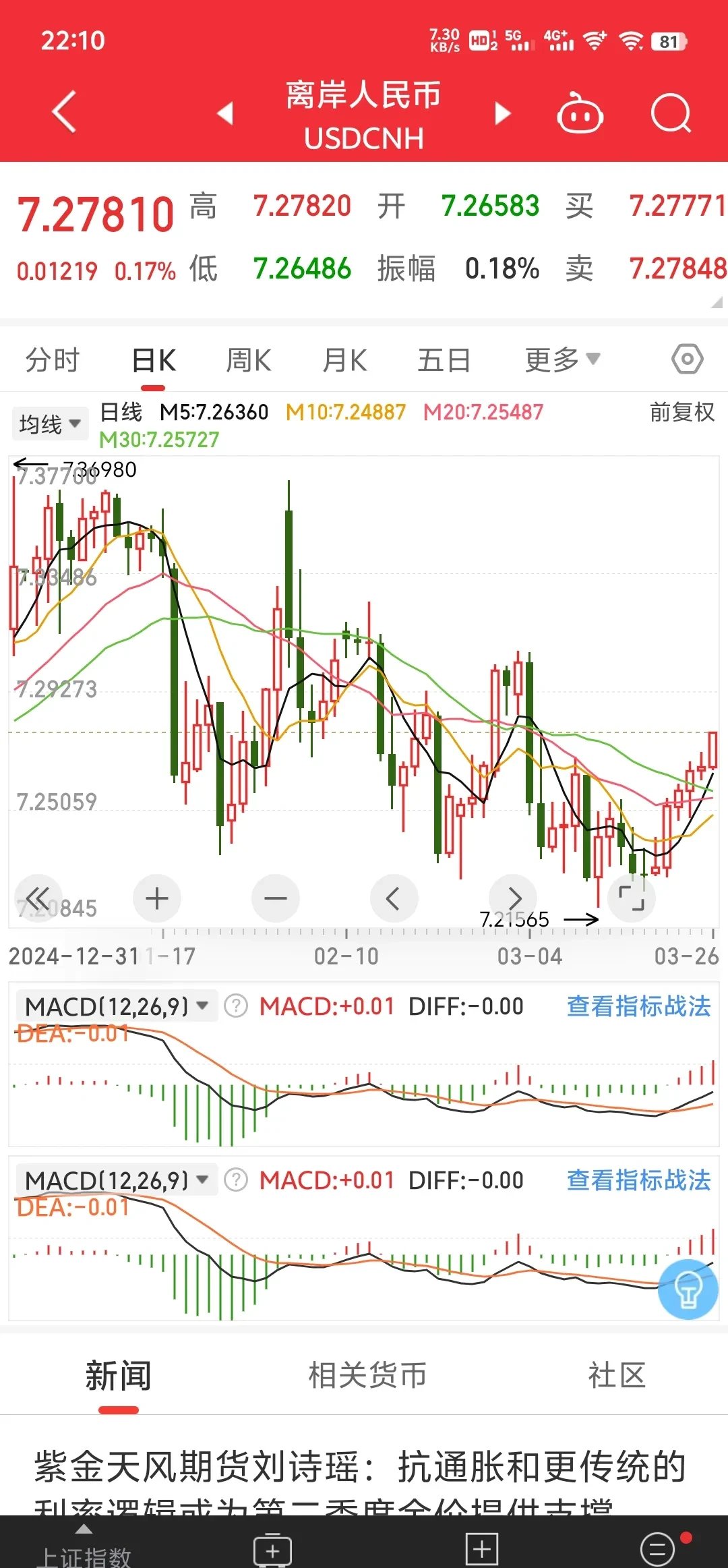Image resolution: width=728 pixels, height=1568 pixels.
Task: Zoom out the K-line chart
Action: (x=276, y=898)
